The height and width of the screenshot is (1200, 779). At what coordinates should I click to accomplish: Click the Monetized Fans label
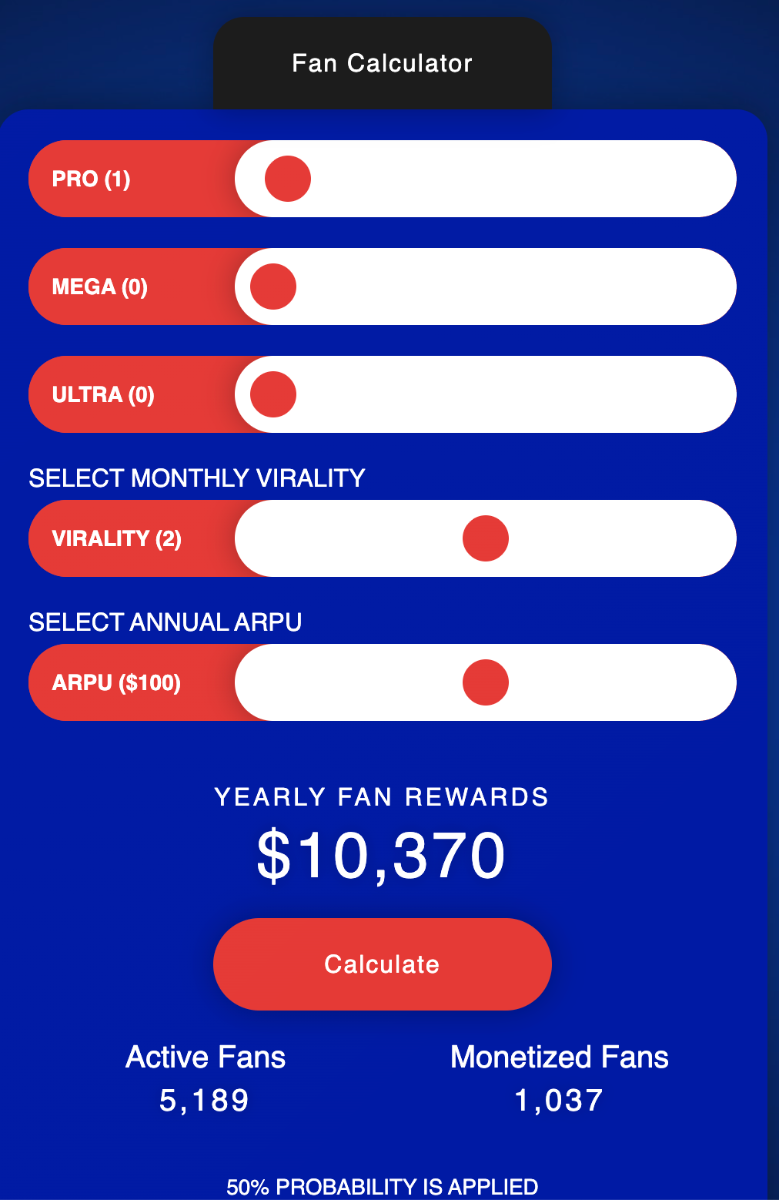[560, 1057]
